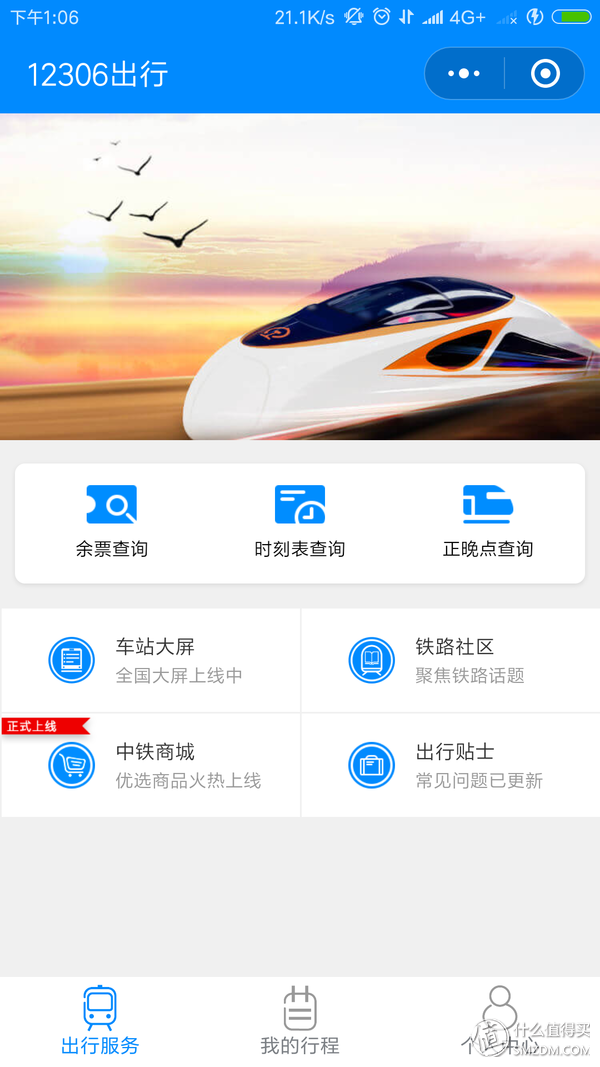Check 正晚点查询 train delay status
Screen dimensions: 600x1067
[488, 522]
